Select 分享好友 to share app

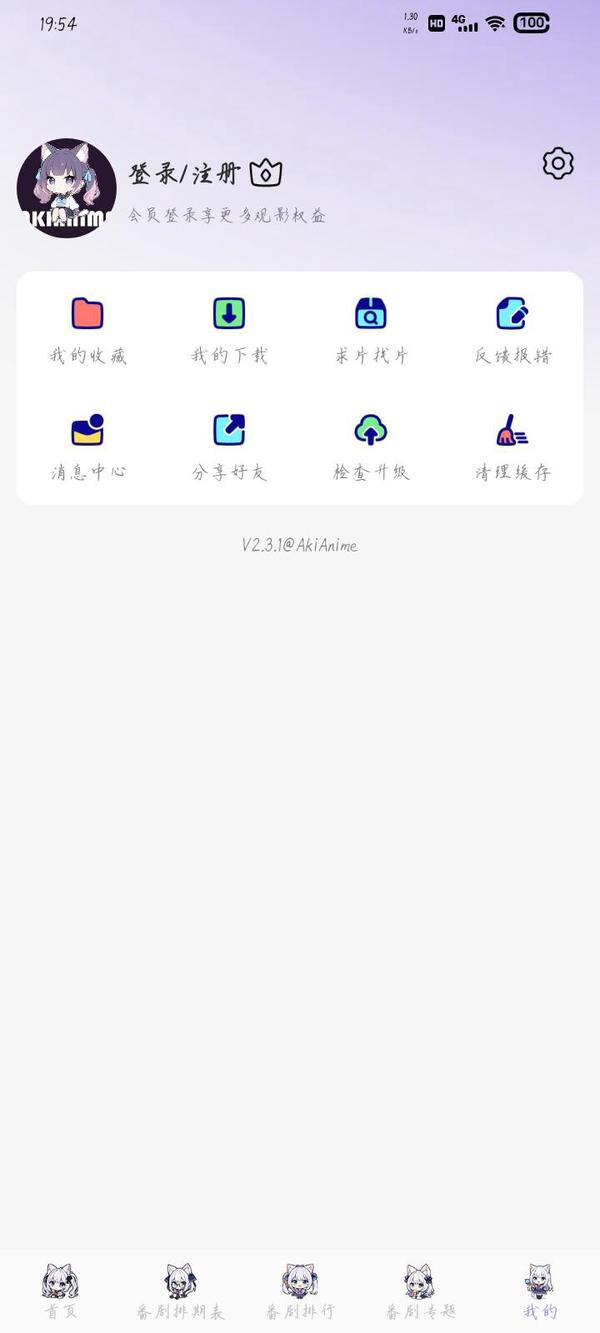(229, 448)
